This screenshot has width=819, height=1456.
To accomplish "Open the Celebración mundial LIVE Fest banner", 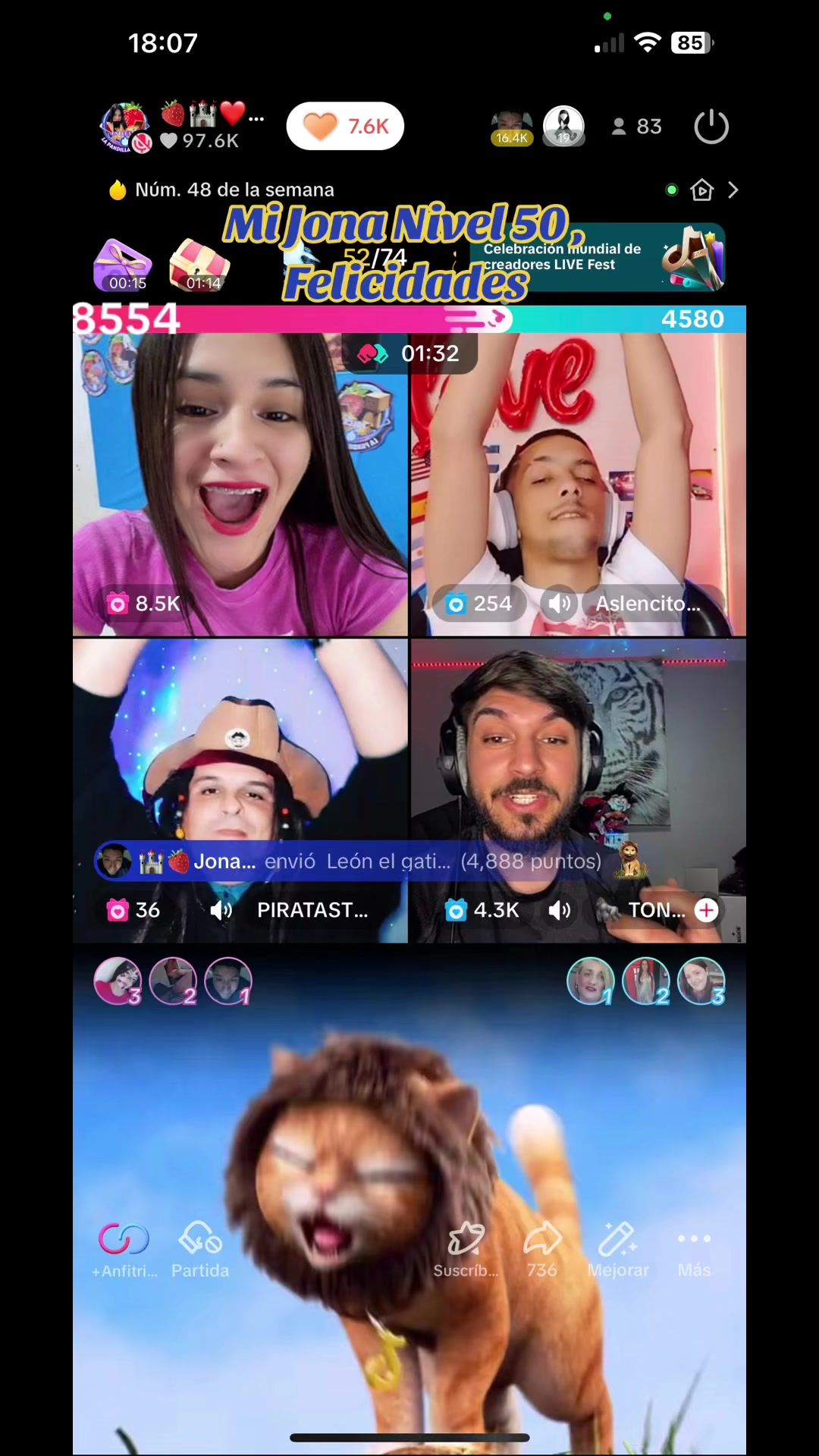I will (x=598, y=258).
